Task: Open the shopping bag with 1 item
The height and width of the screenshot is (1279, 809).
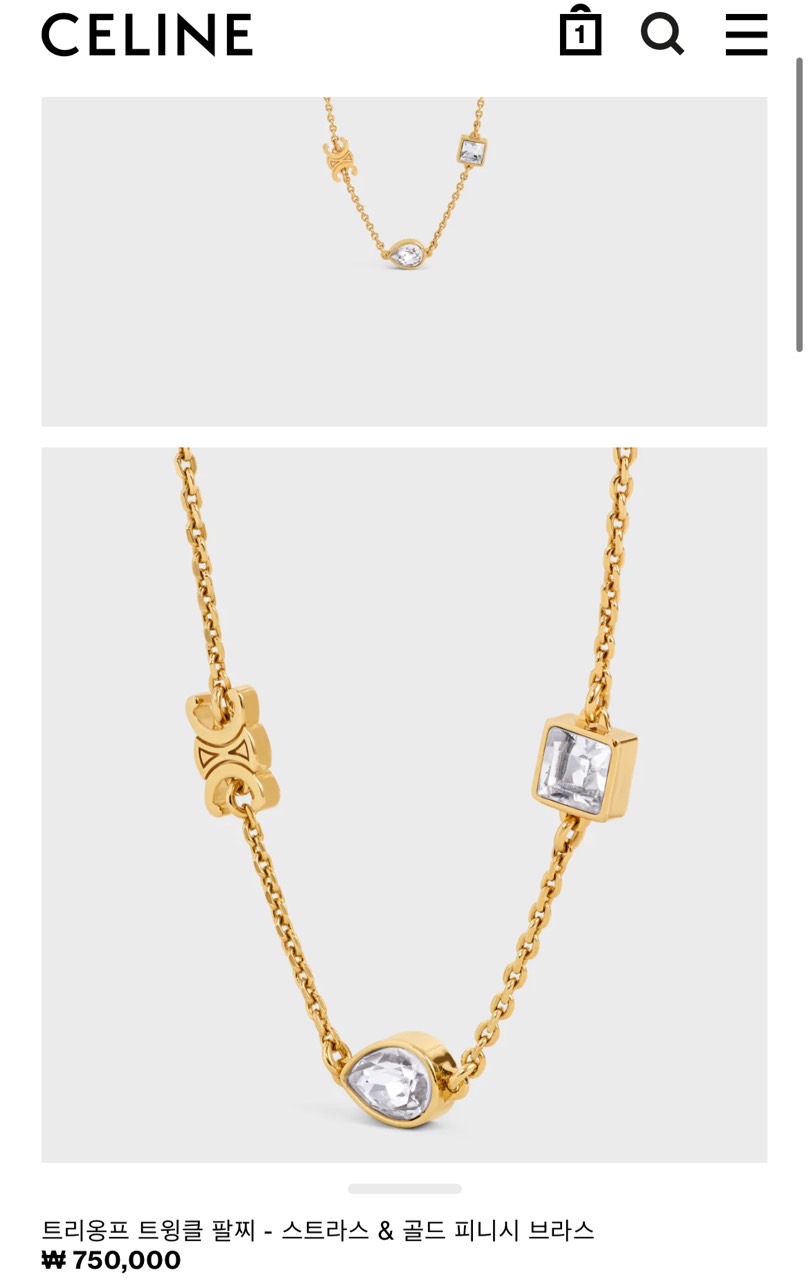Action: [580, 33]
